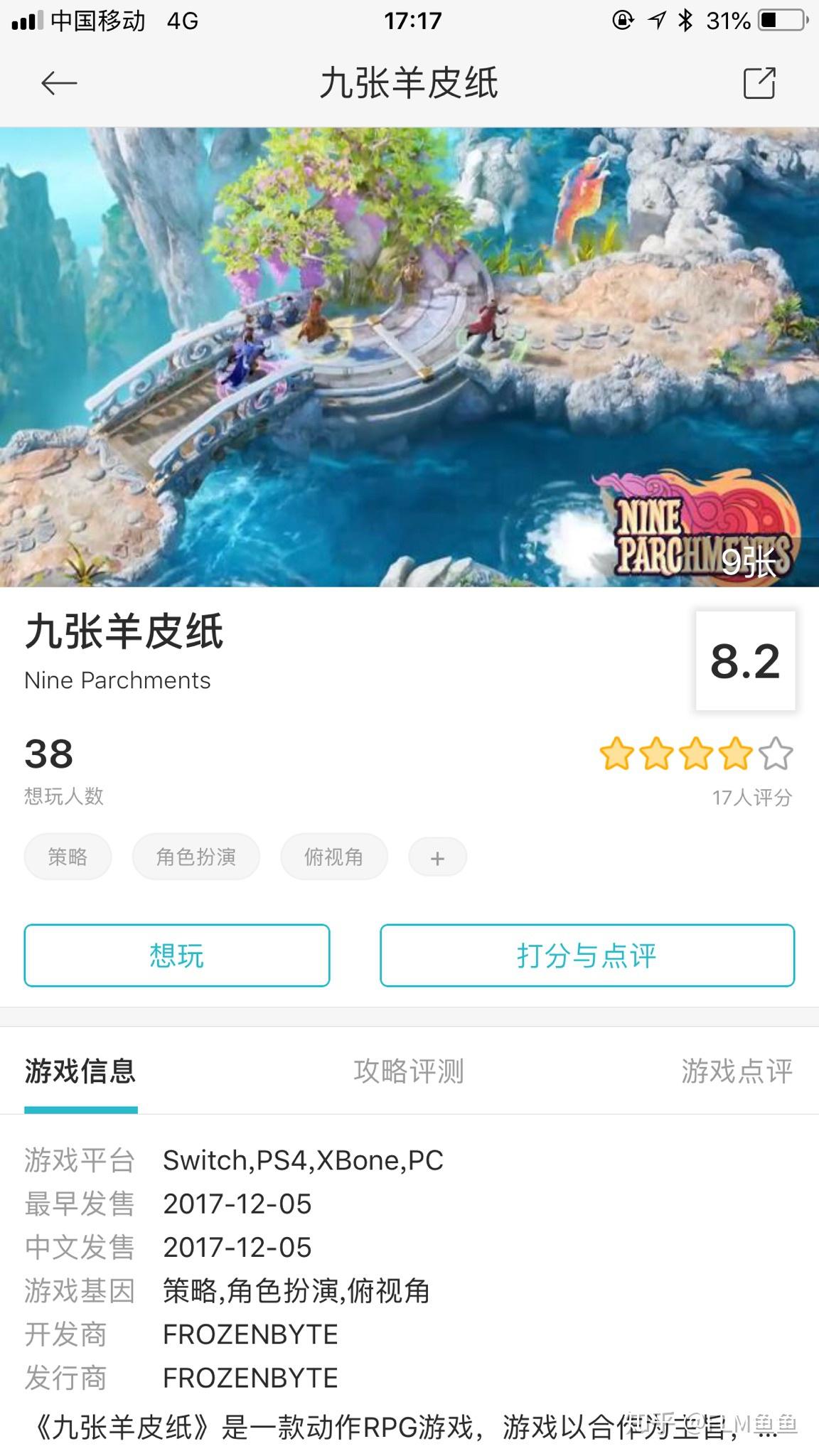Switch to the 攻略评测 tab

click(x=409, y=1071)
